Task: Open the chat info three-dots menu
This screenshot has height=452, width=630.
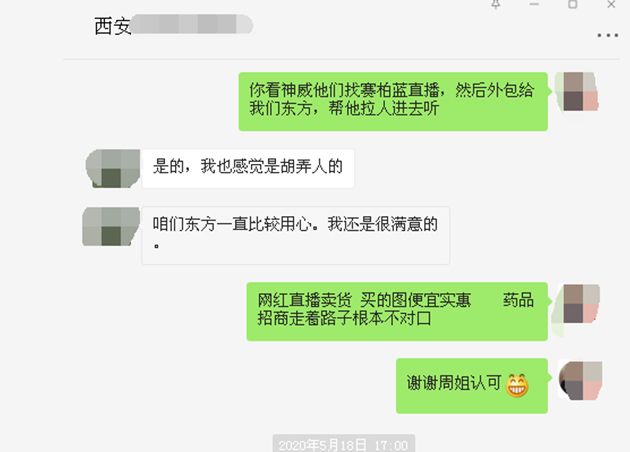Action: coord(607,35)
